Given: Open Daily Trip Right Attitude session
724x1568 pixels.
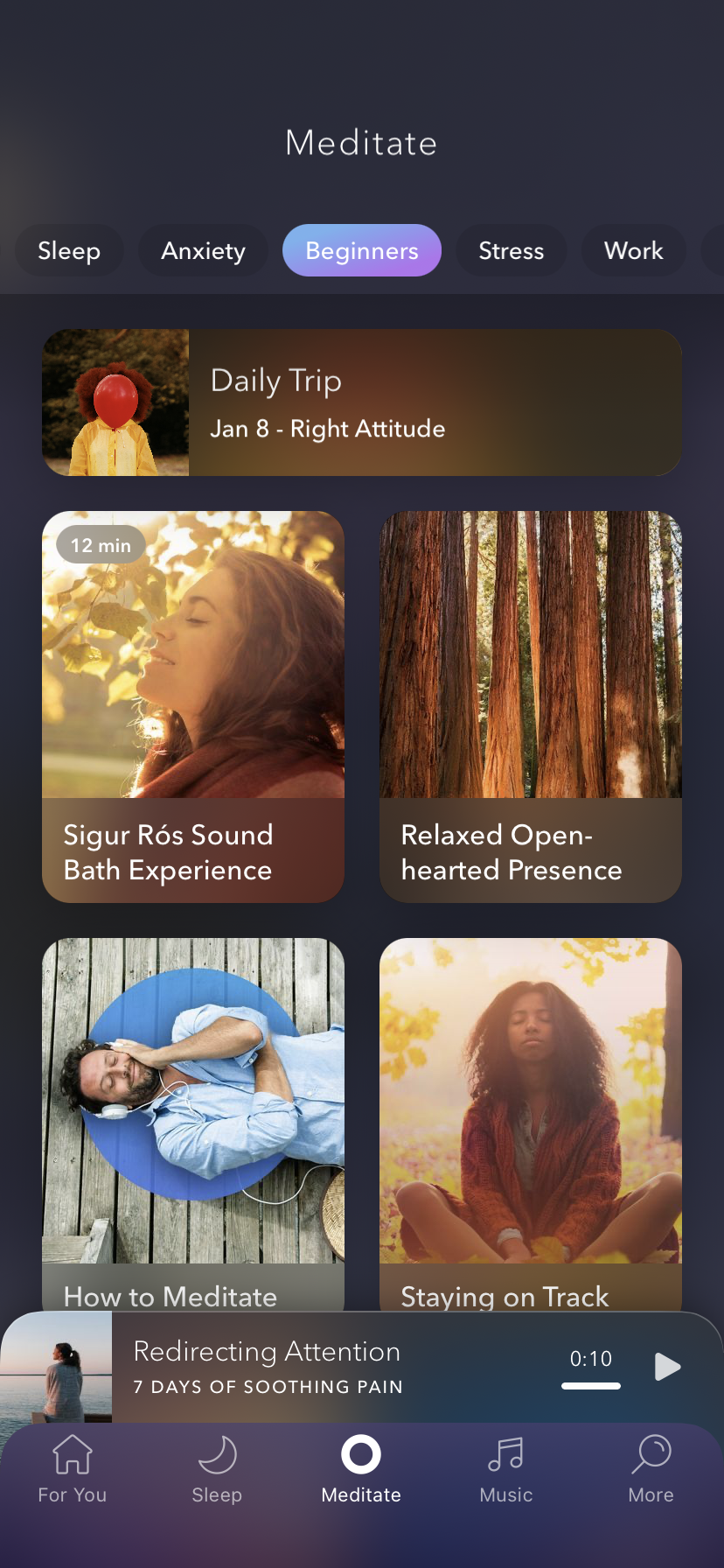Looking at the screenshot, I should pos(362,402).
